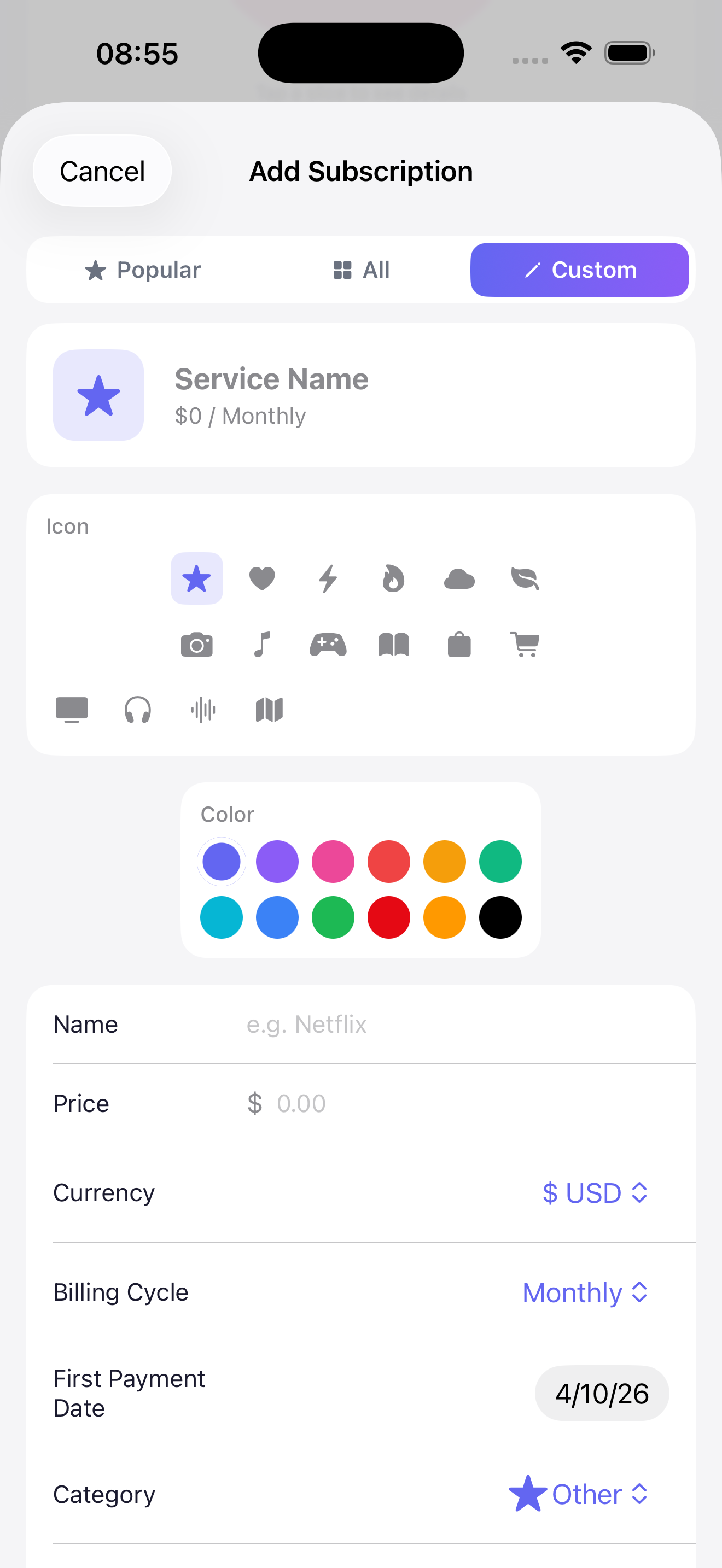Select the lightning bolt icon
The width and height of the screenshot is (722, 1568).
[328, 579]
